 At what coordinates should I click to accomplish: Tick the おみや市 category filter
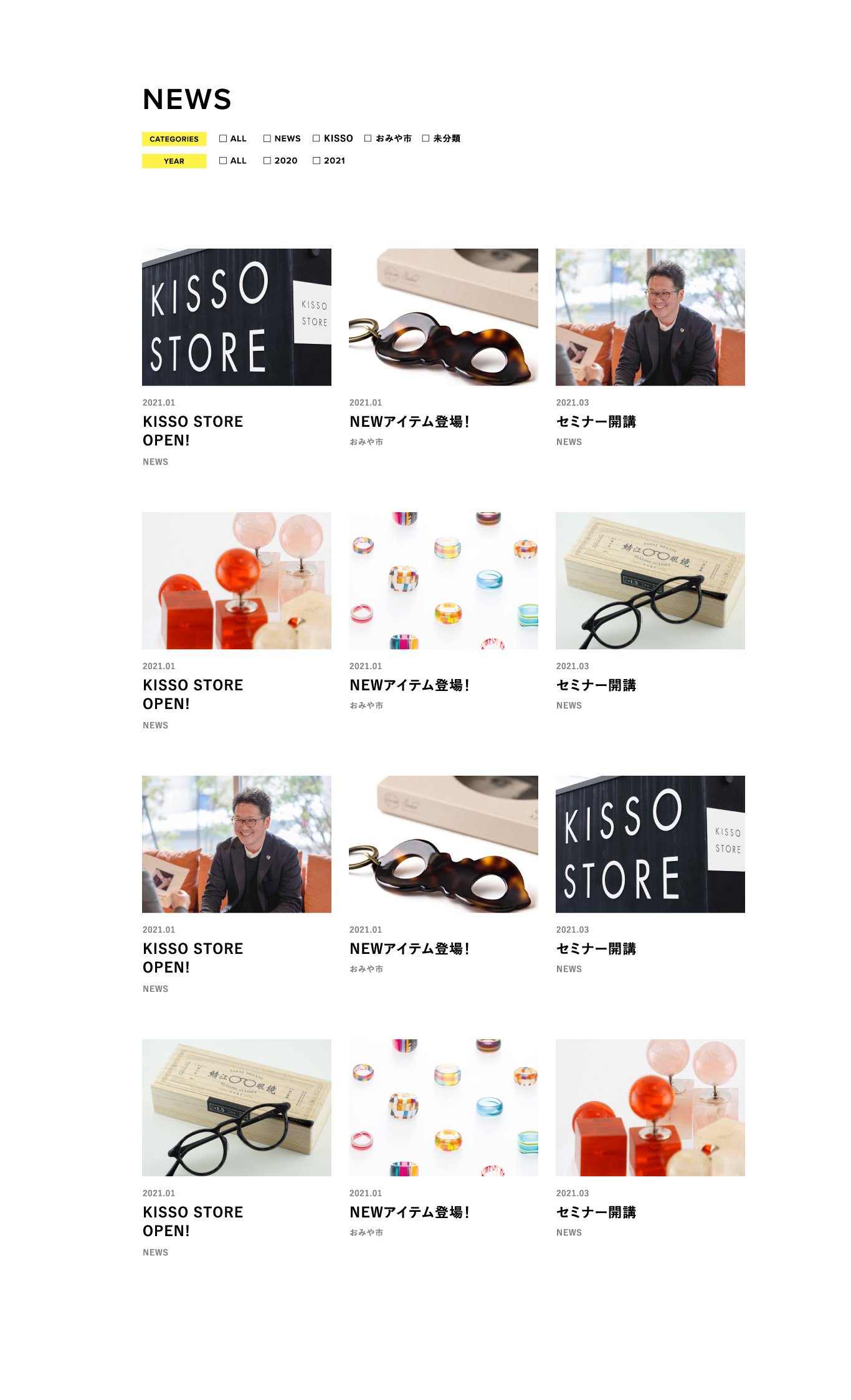[x=368, y=138]
